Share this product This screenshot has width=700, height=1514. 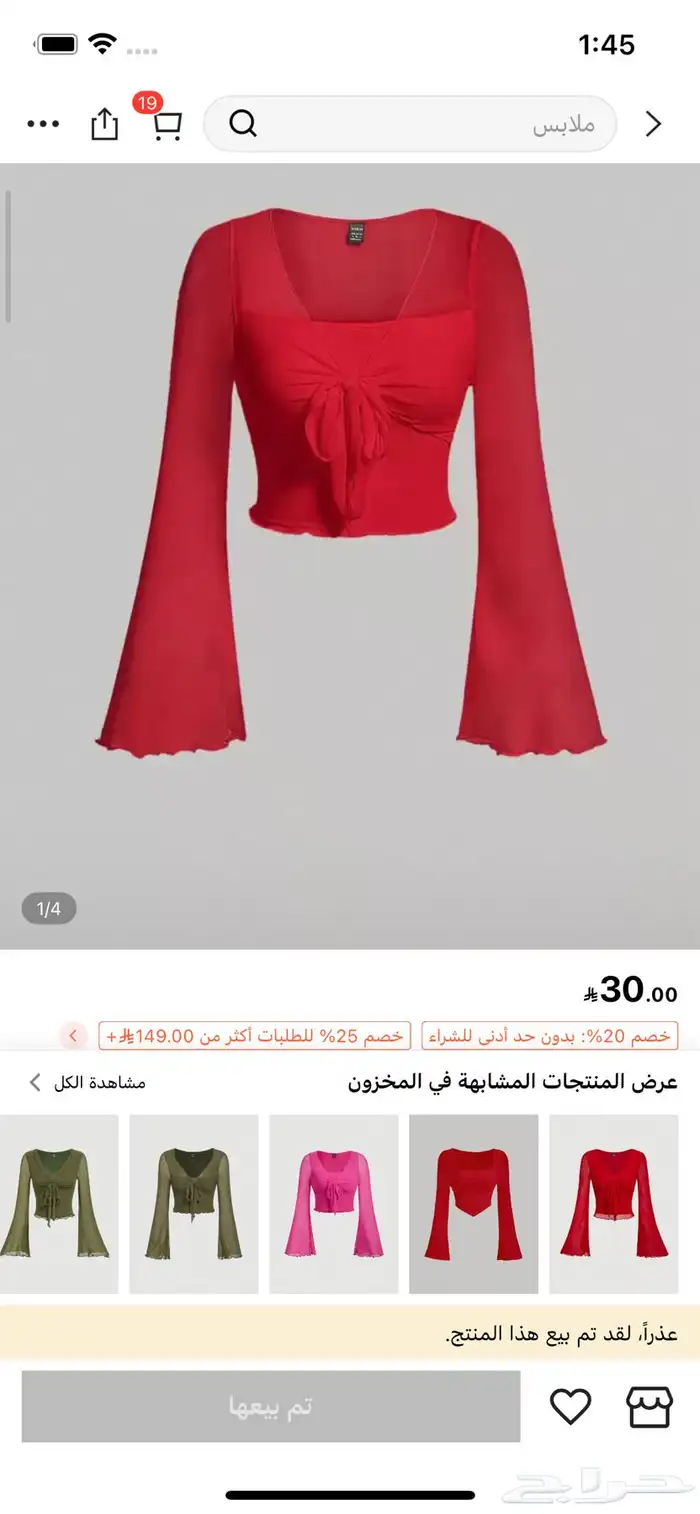(104, 124)
